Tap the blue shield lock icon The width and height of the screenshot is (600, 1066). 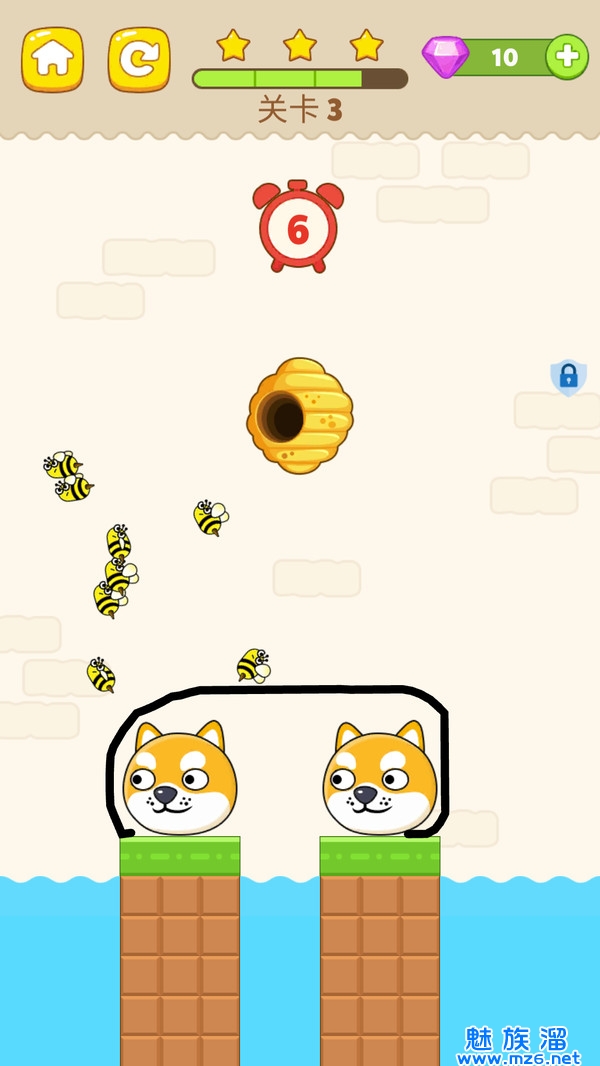click(568, 377)
